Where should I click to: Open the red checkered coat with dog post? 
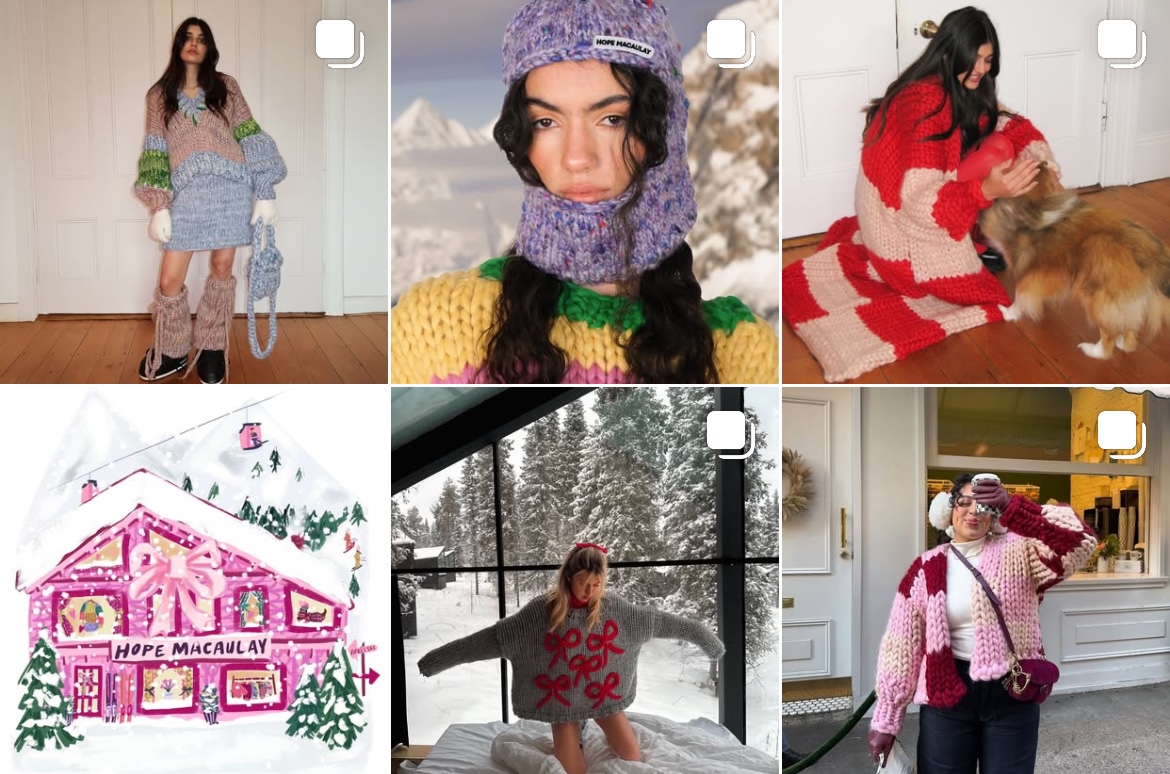[976, 191]
